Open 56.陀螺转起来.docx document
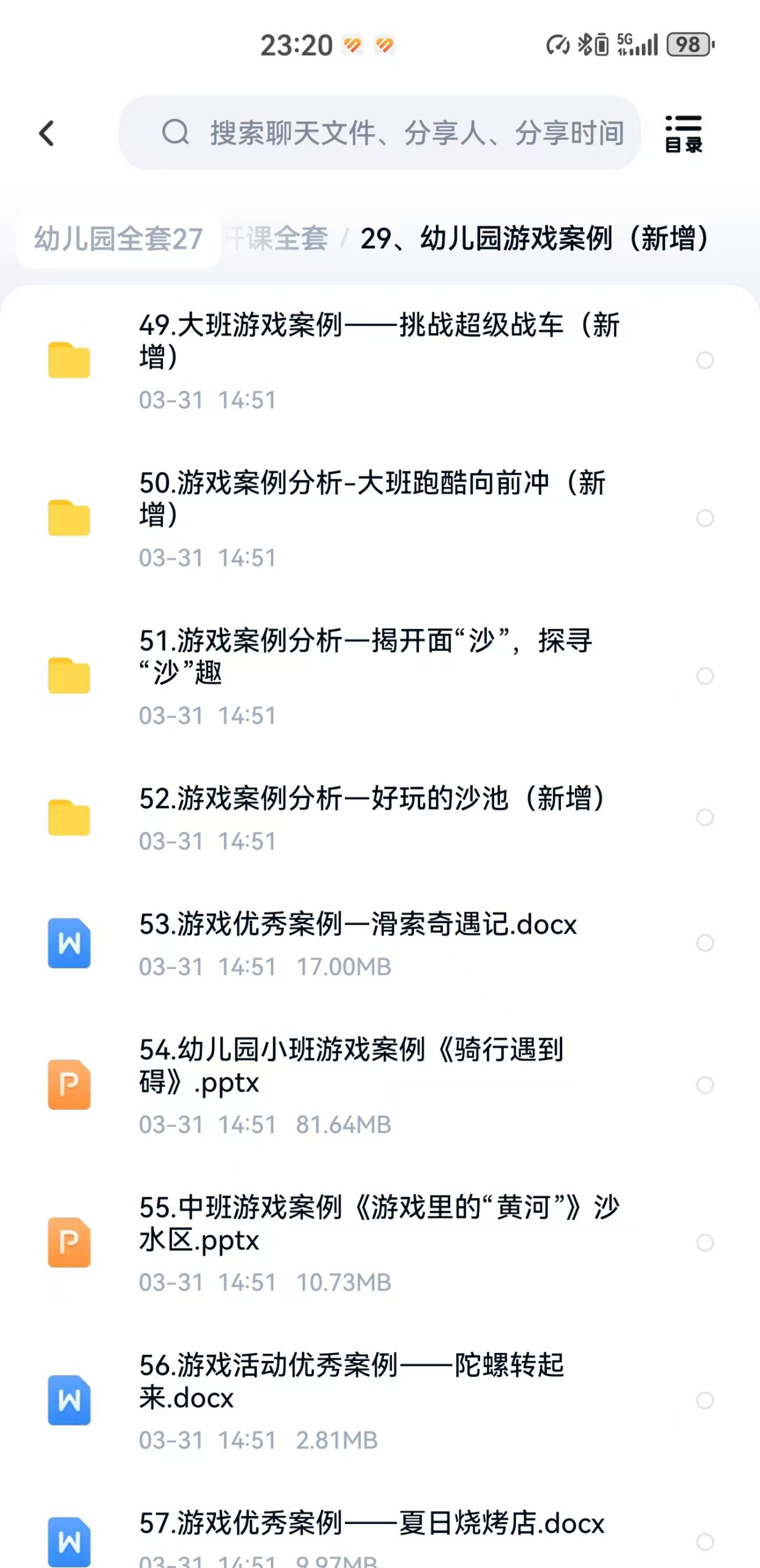 click(380, 1401)
